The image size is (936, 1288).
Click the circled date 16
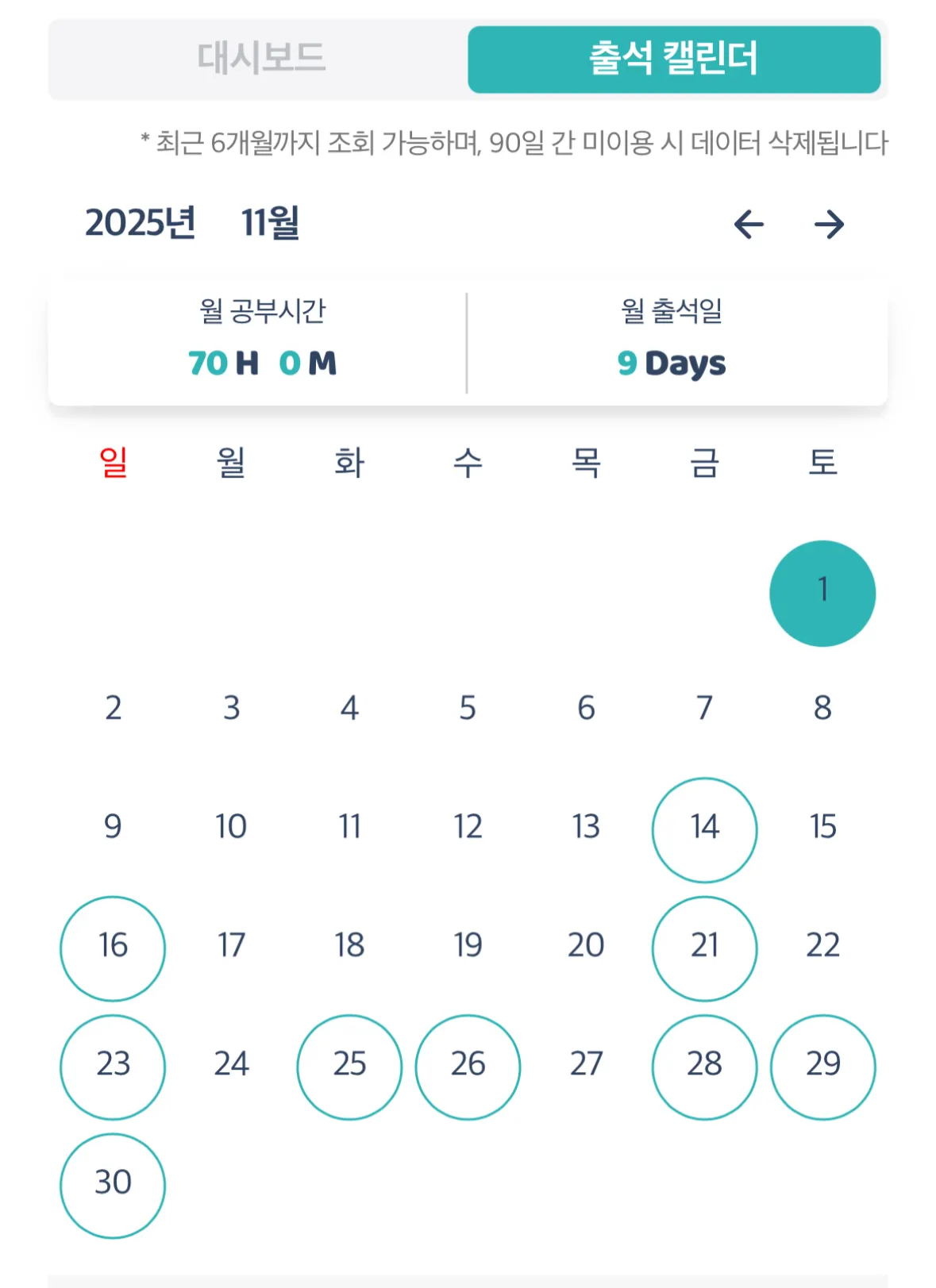tap(112, 948)
